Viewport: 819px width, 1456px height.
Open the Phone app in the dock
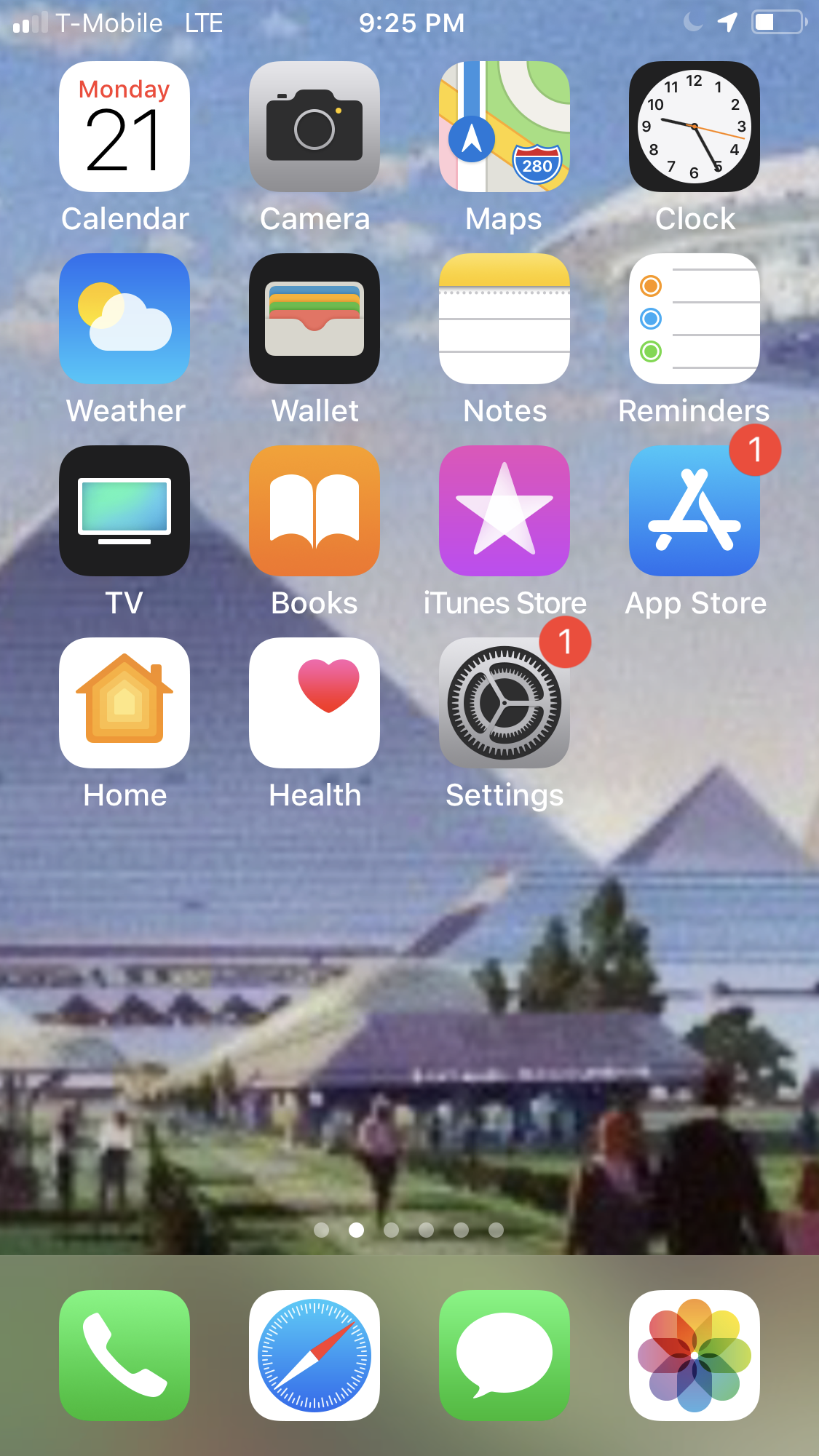(124, 1355)
